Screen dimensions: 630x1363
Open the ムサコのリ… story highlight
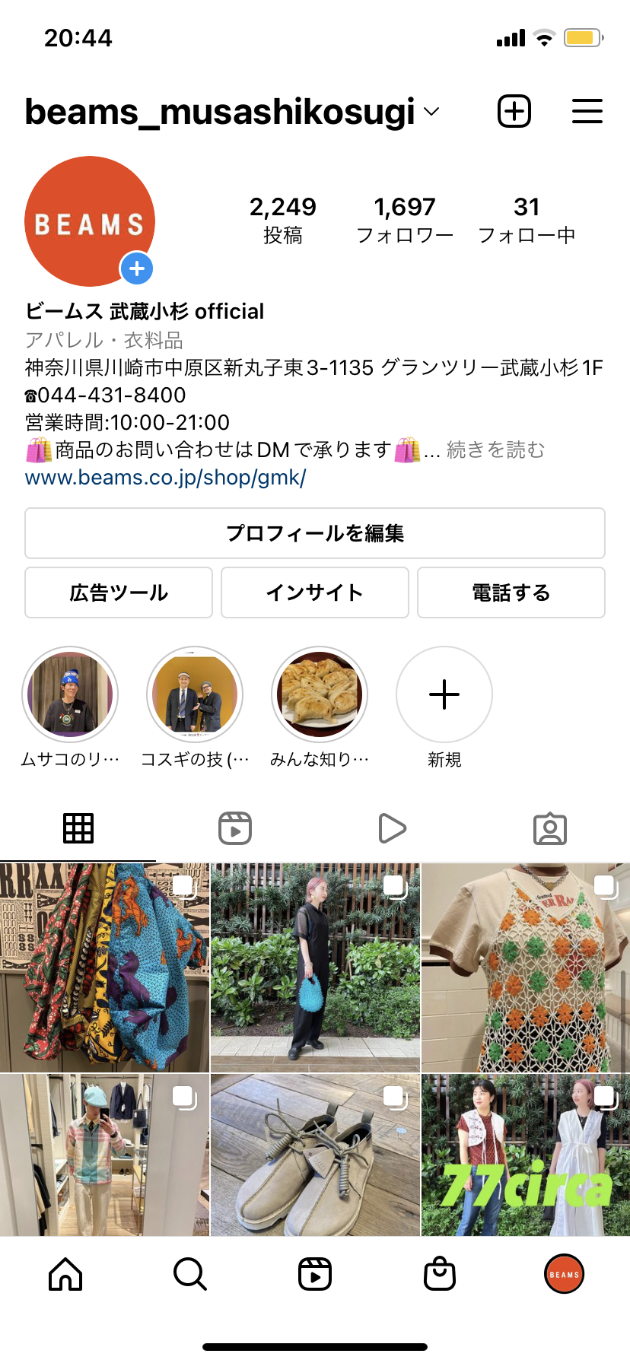coord(70,694)
